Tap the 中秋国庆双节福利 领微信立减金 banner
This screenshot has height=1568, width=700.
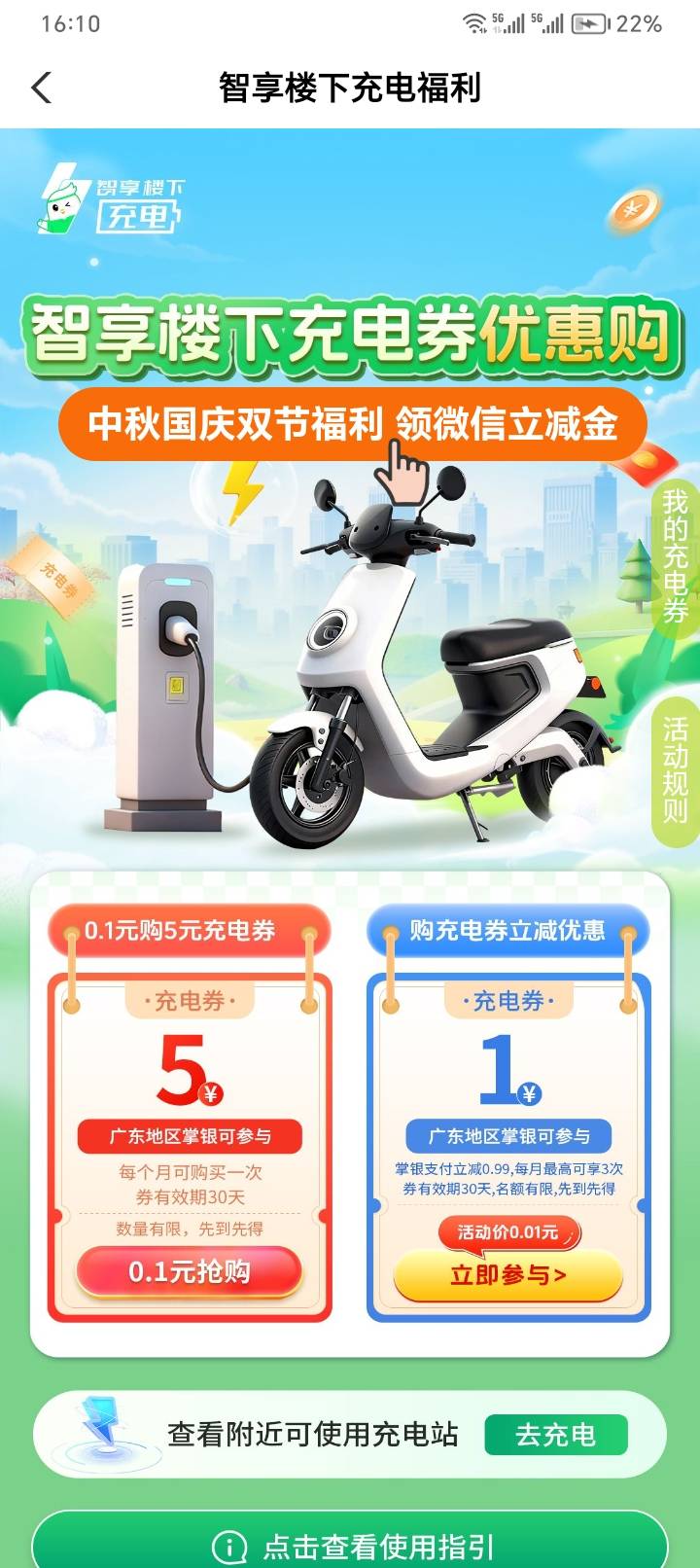coord(353,425)
